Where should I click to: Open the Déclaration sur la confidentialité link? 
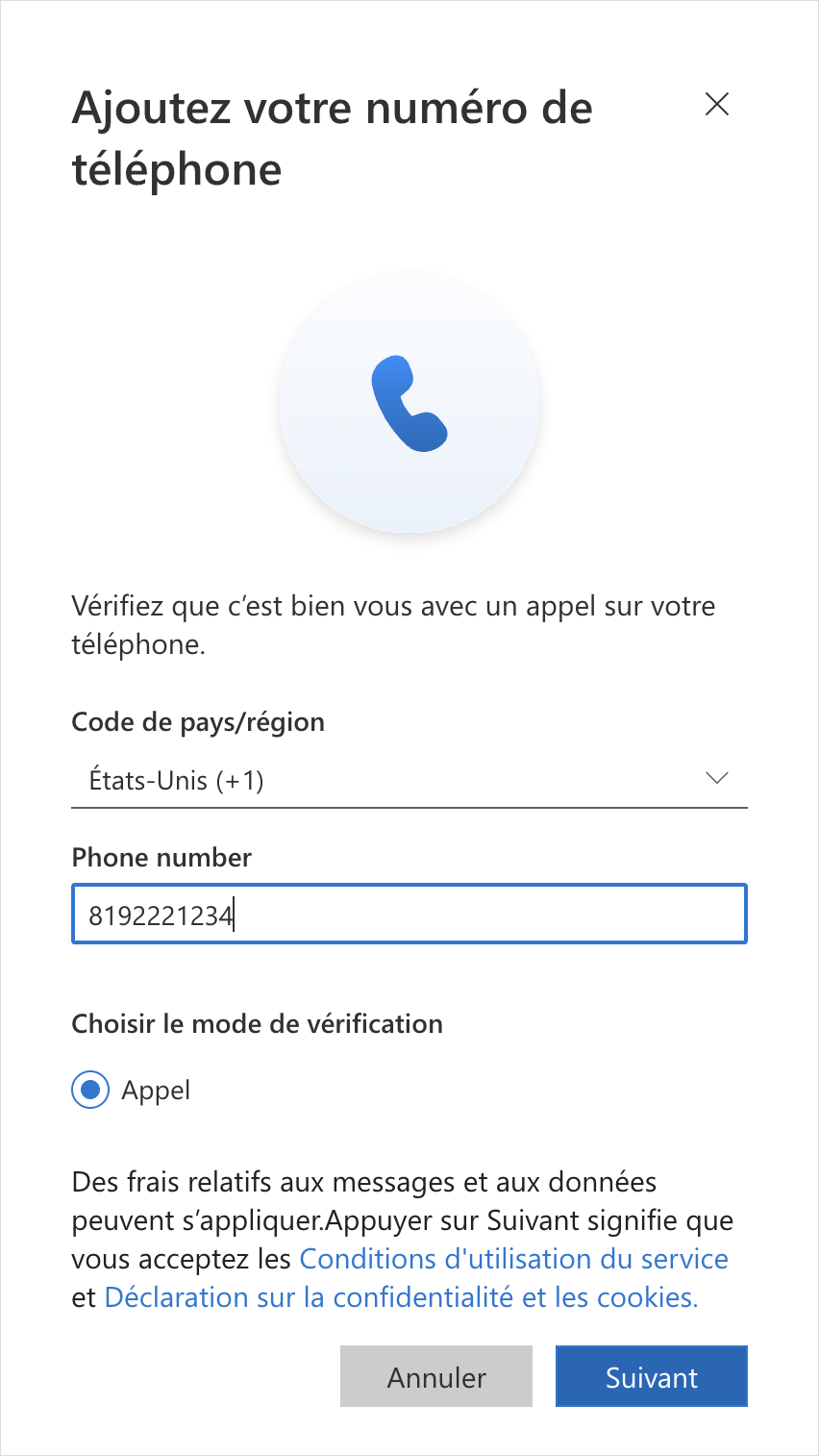(x=401, y=1297)
